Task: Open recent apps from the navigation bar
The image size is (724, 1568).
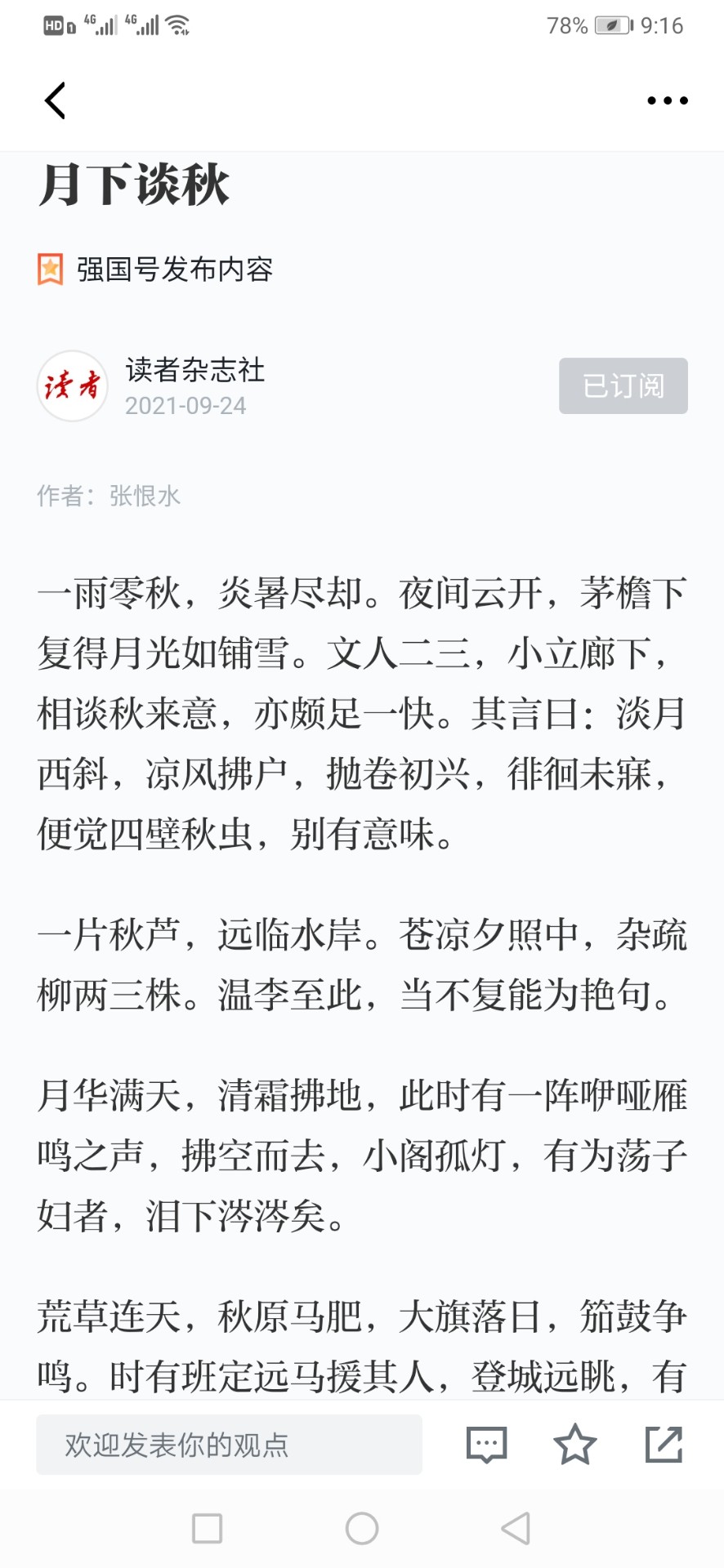Action: (207, 1529)
